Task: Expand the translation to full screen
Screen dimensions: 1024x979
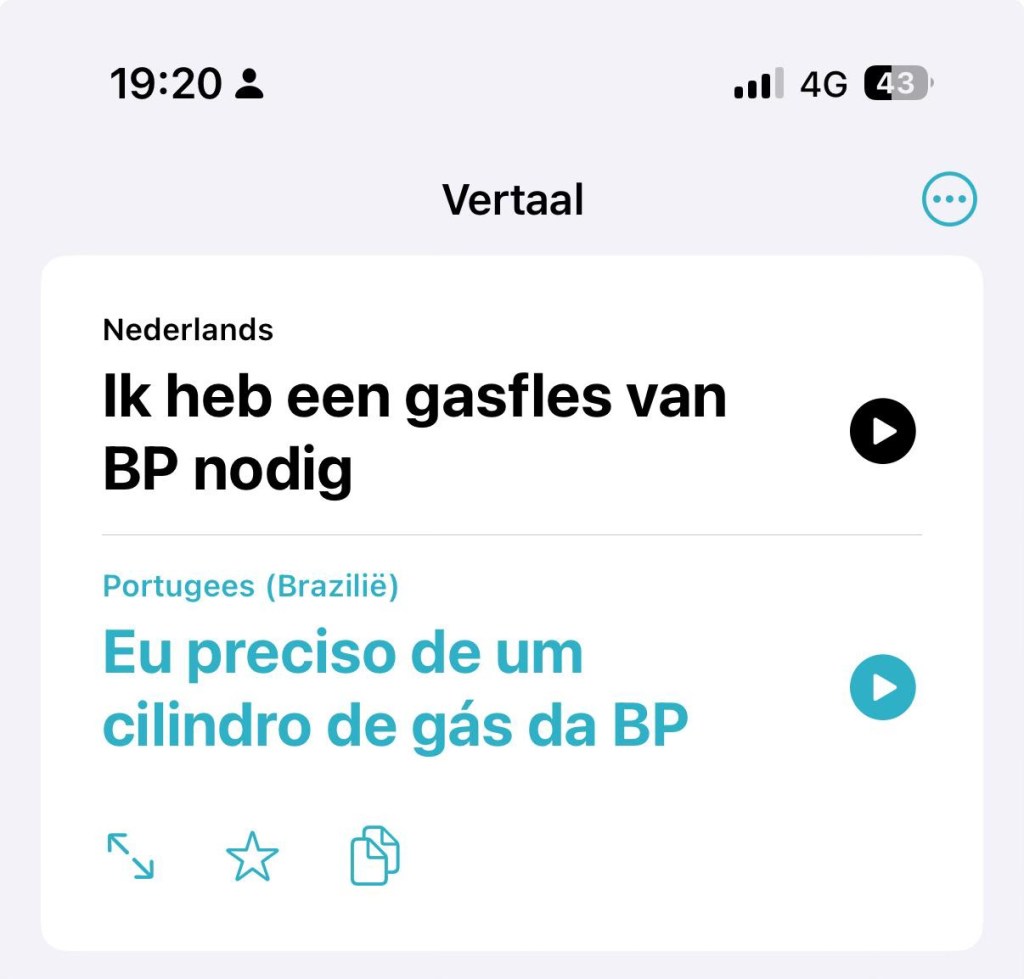Action: coord(130,857)
